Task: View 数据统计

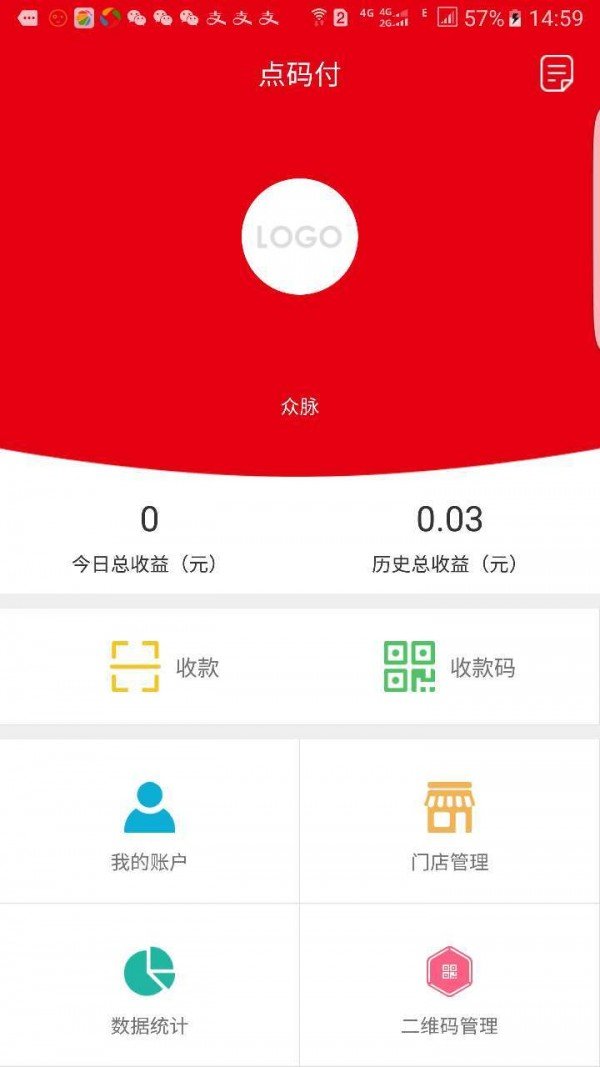Action: tap(149, 985)
